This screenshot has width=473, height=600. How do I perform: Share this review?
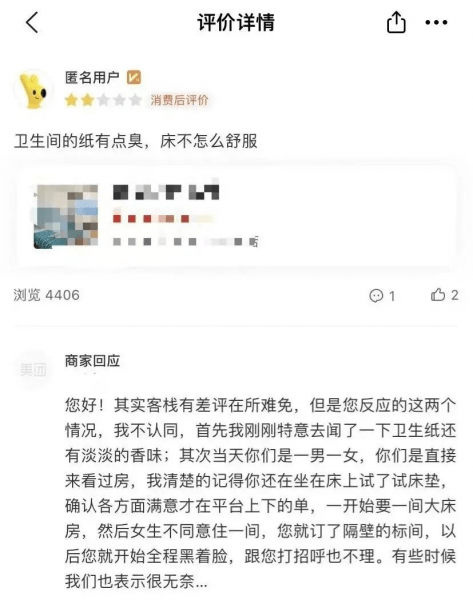(396, 22)
